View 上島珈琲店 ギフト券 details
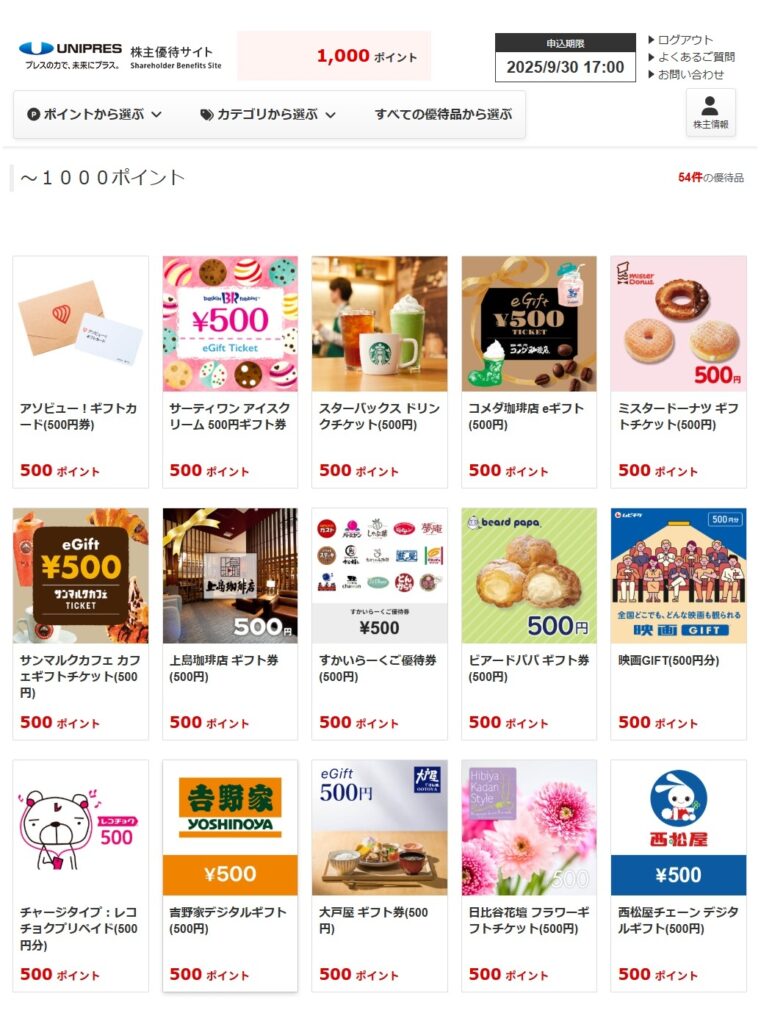761x1024 pixels. pyautogui.click(x=230, y=622)
